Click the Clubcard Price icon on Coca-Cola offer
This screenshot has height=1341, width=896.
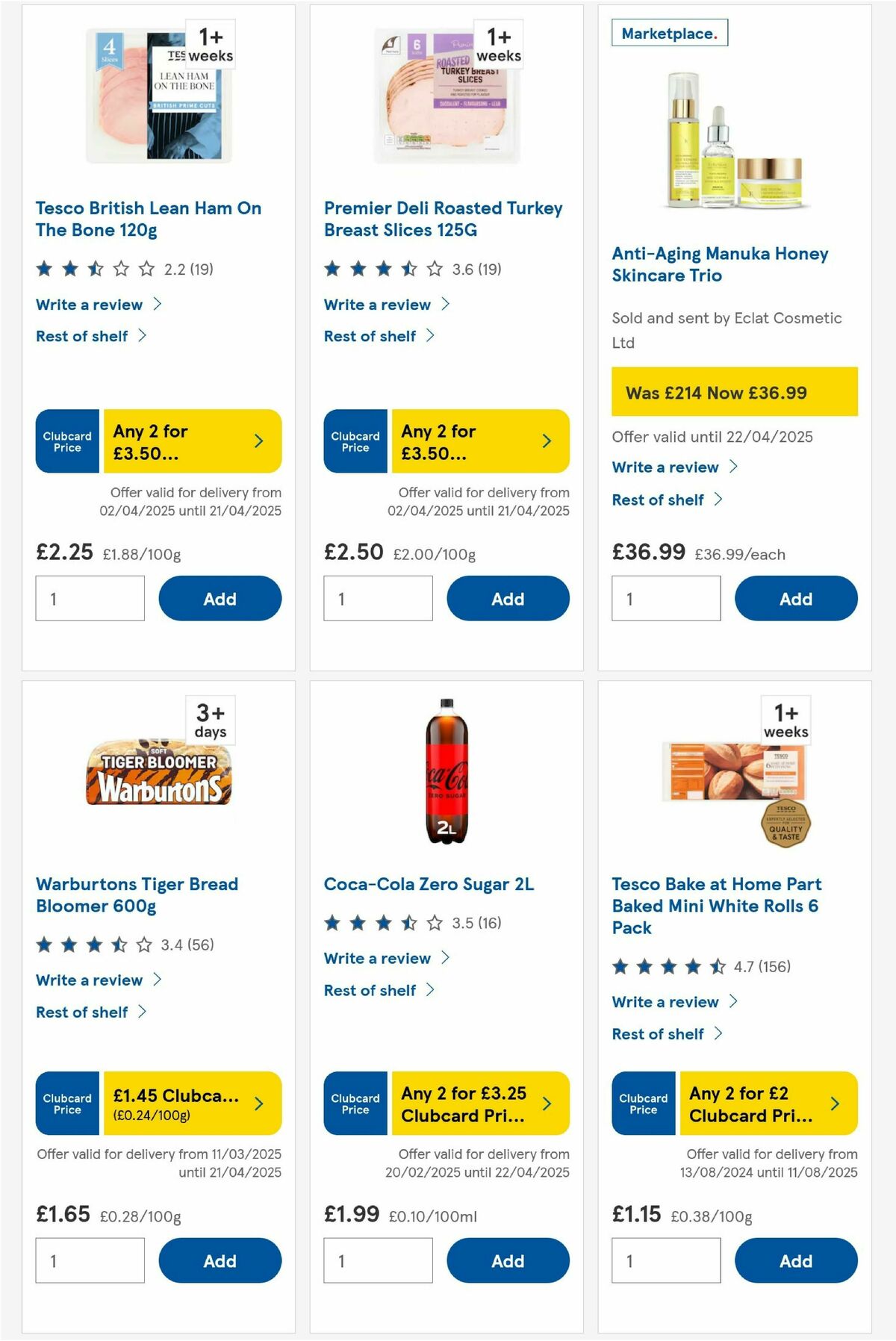click(355, 1103)
